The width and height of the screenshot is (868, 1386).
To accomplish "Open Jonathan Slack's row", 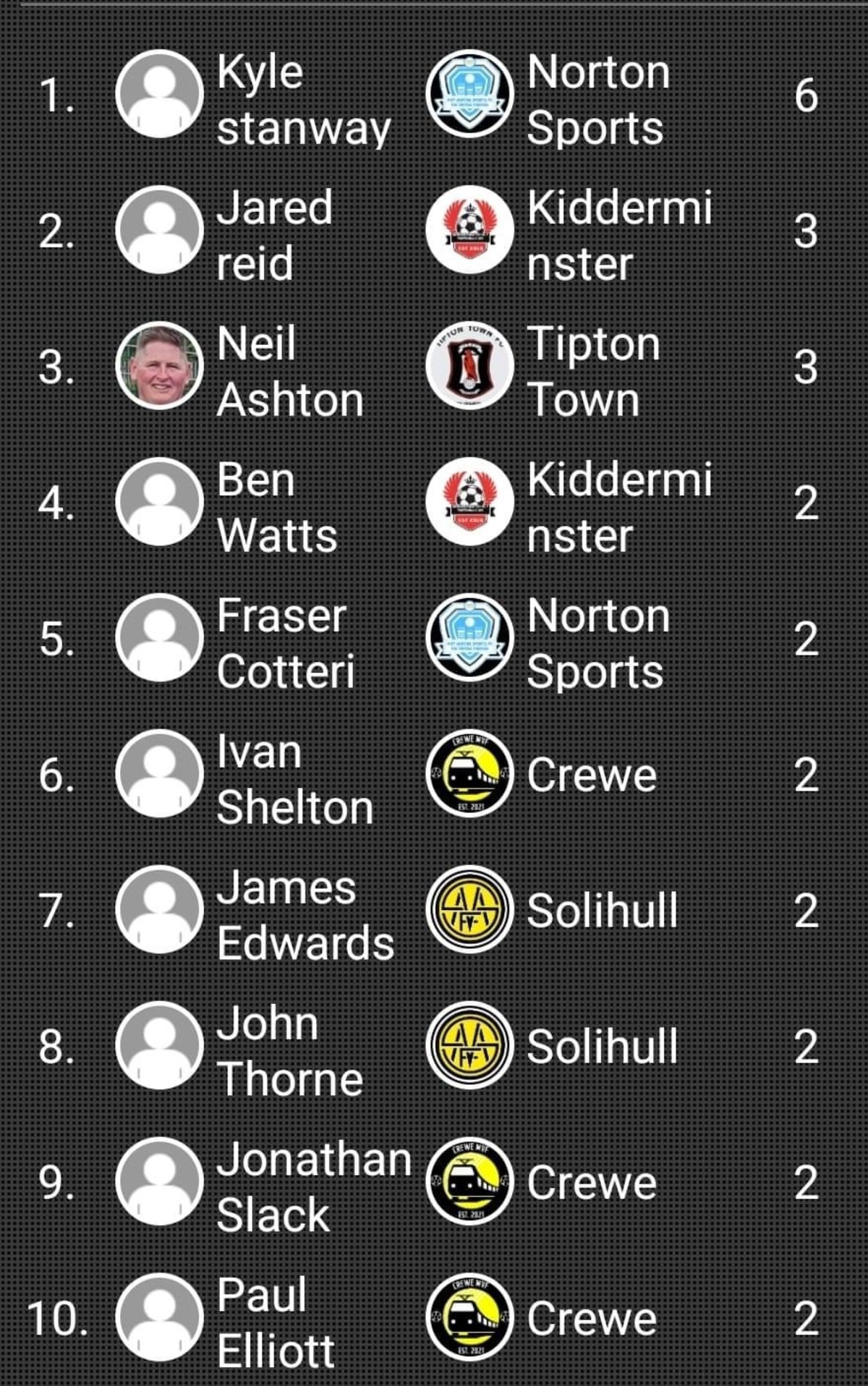I will point(314,1186).
